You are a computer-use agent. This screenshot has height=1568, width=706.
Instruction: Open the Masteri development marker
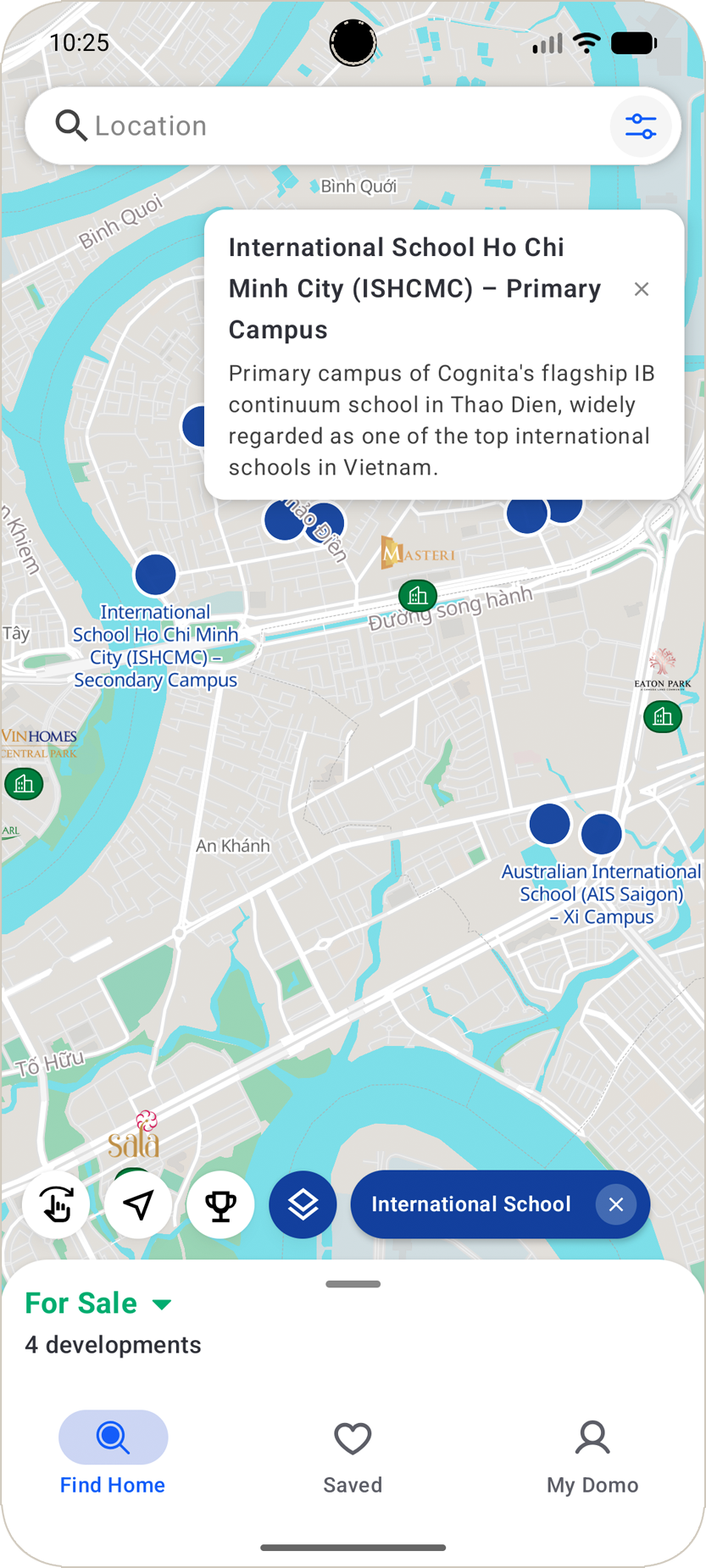[418, 595]
